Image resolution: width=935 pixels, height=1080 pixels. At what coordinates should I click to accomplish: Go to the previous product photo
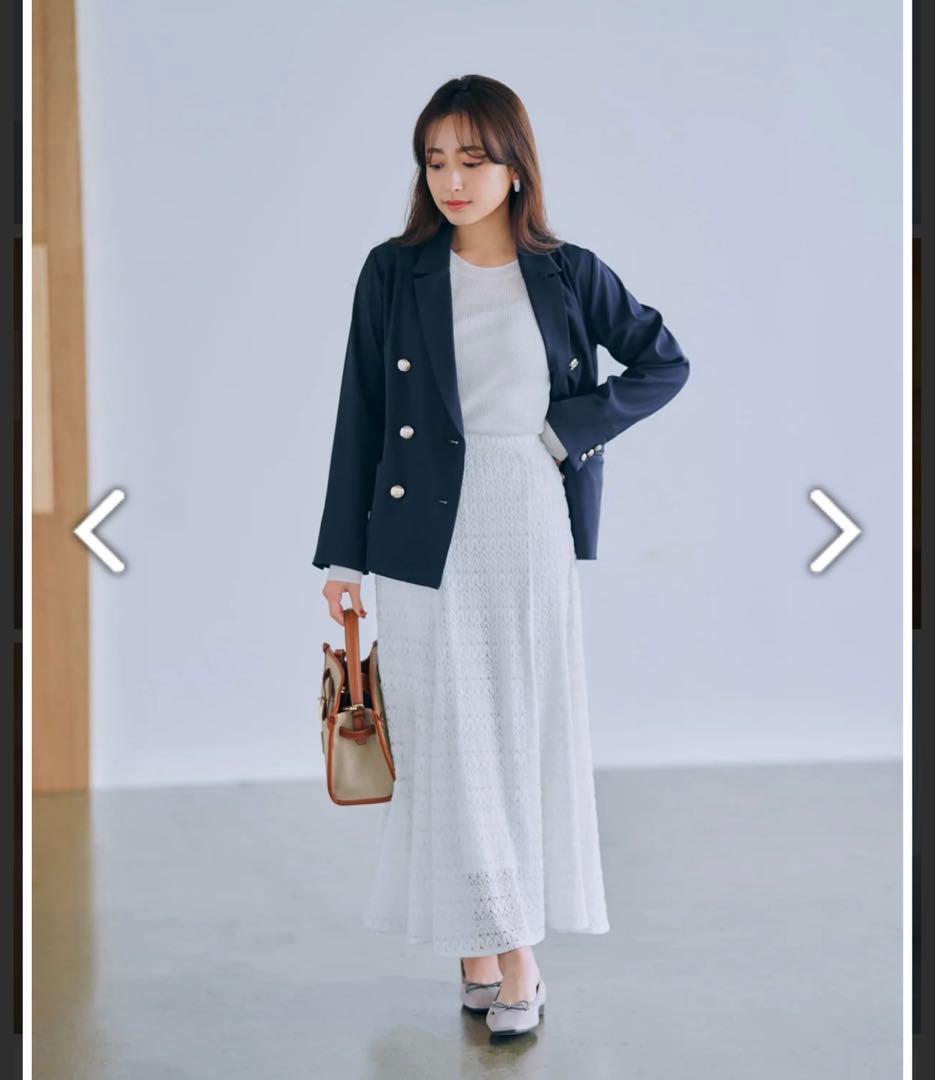(x=100, y=531)
